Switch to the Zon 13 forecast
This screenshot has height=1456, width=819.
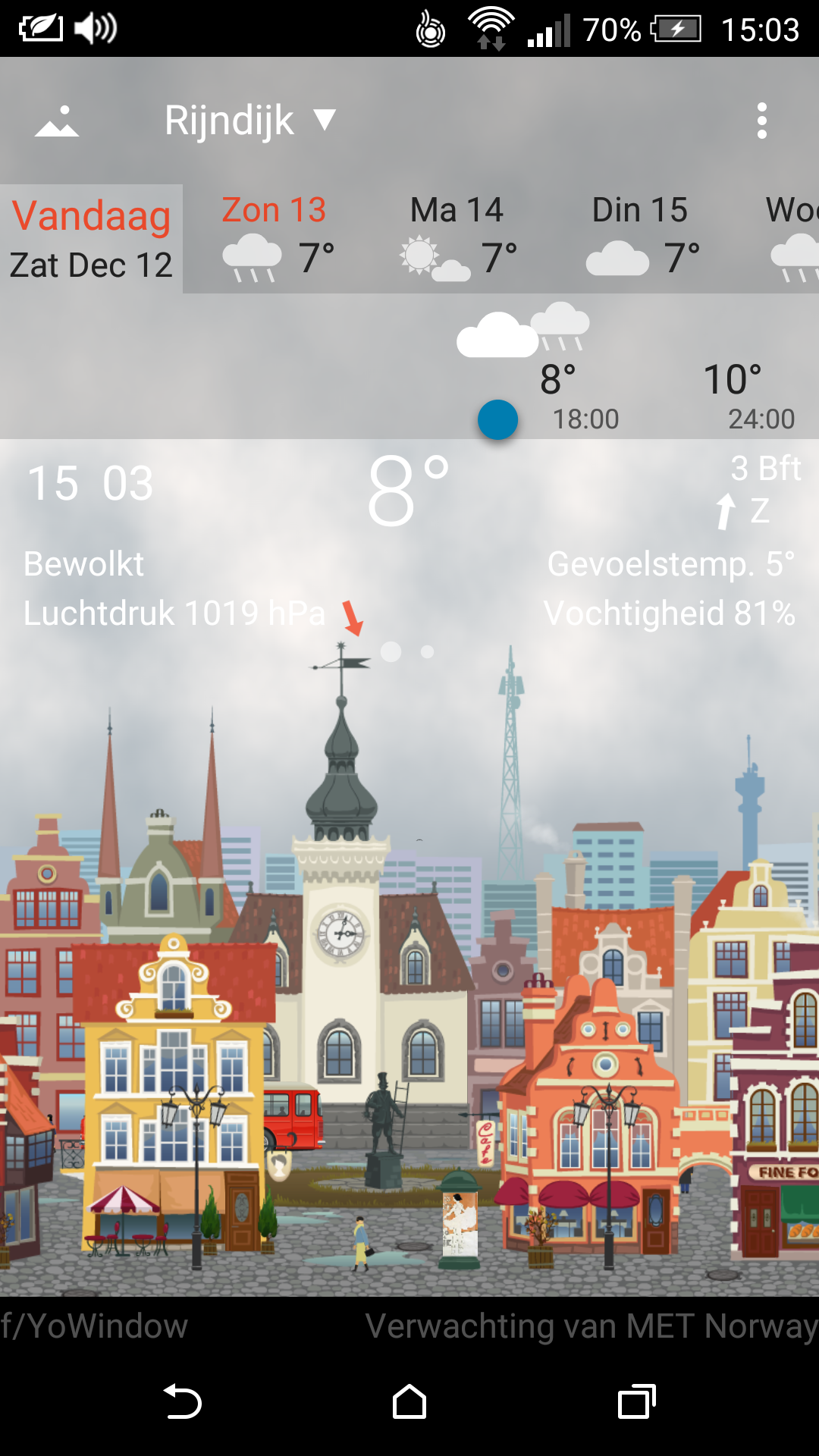coord(275,239)
